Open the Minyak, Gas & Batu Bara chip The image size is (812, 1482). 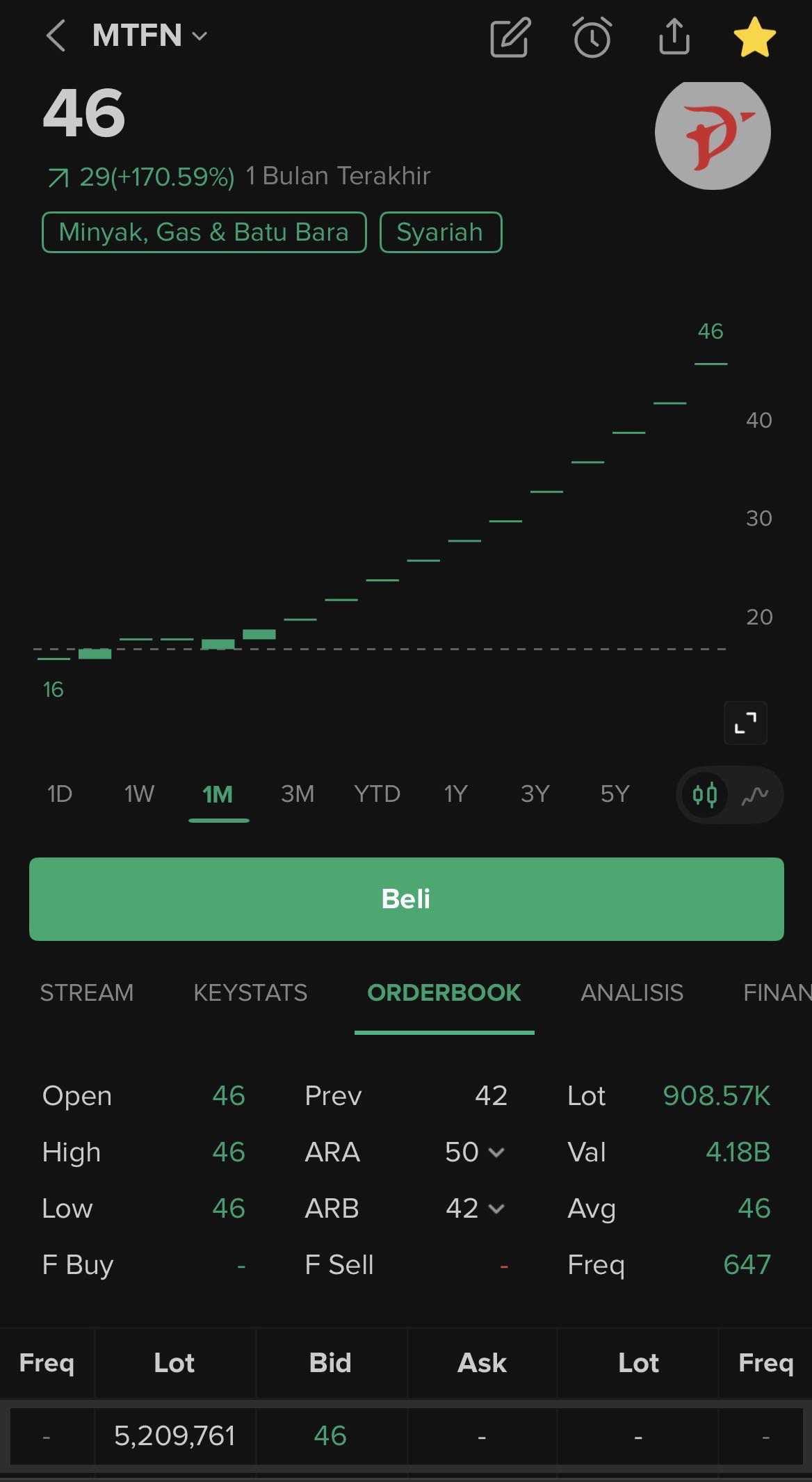click(204, 232)
